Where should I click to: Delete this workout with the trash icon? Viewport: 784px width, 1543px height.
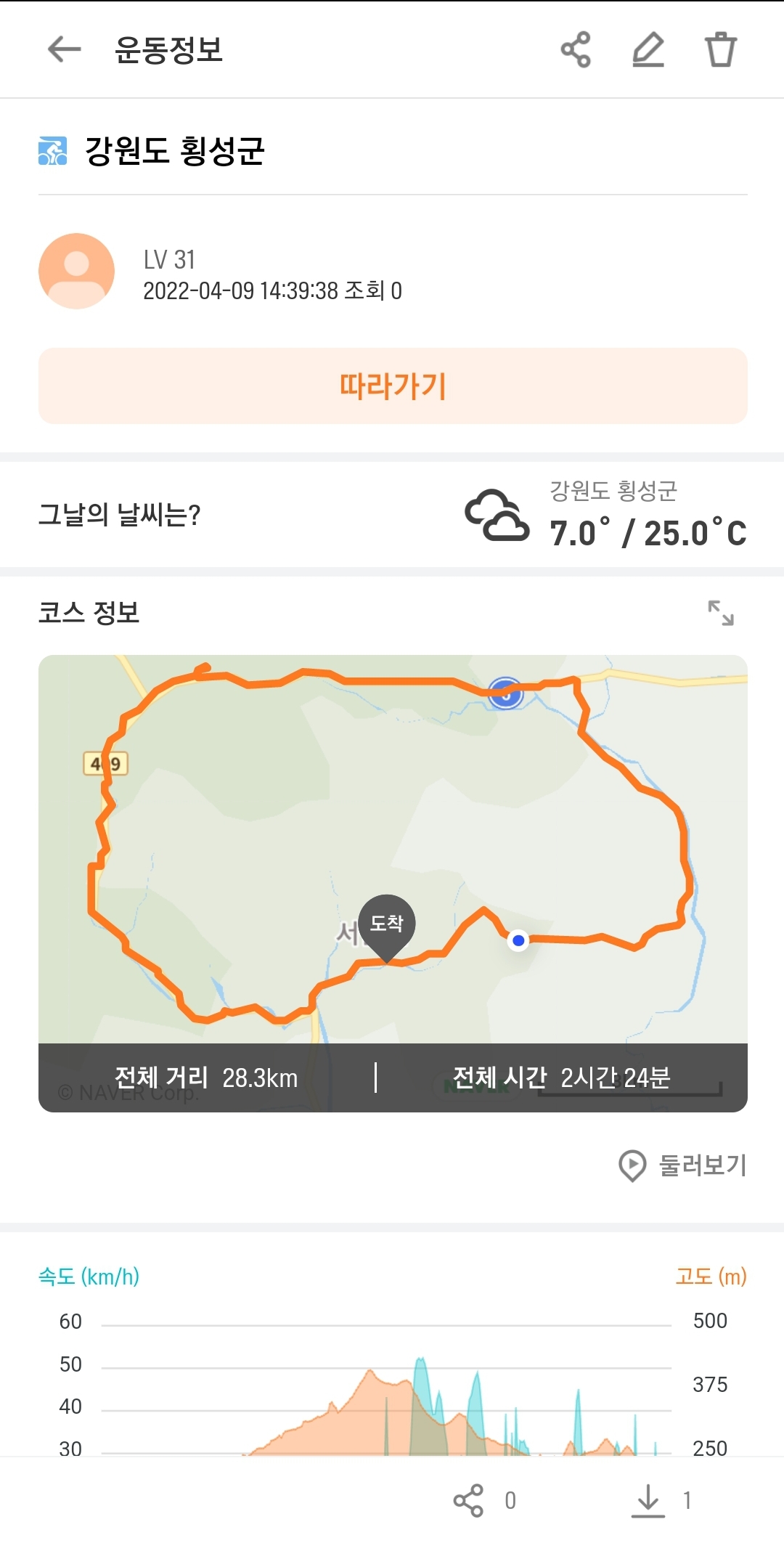(x=721, y=49)
